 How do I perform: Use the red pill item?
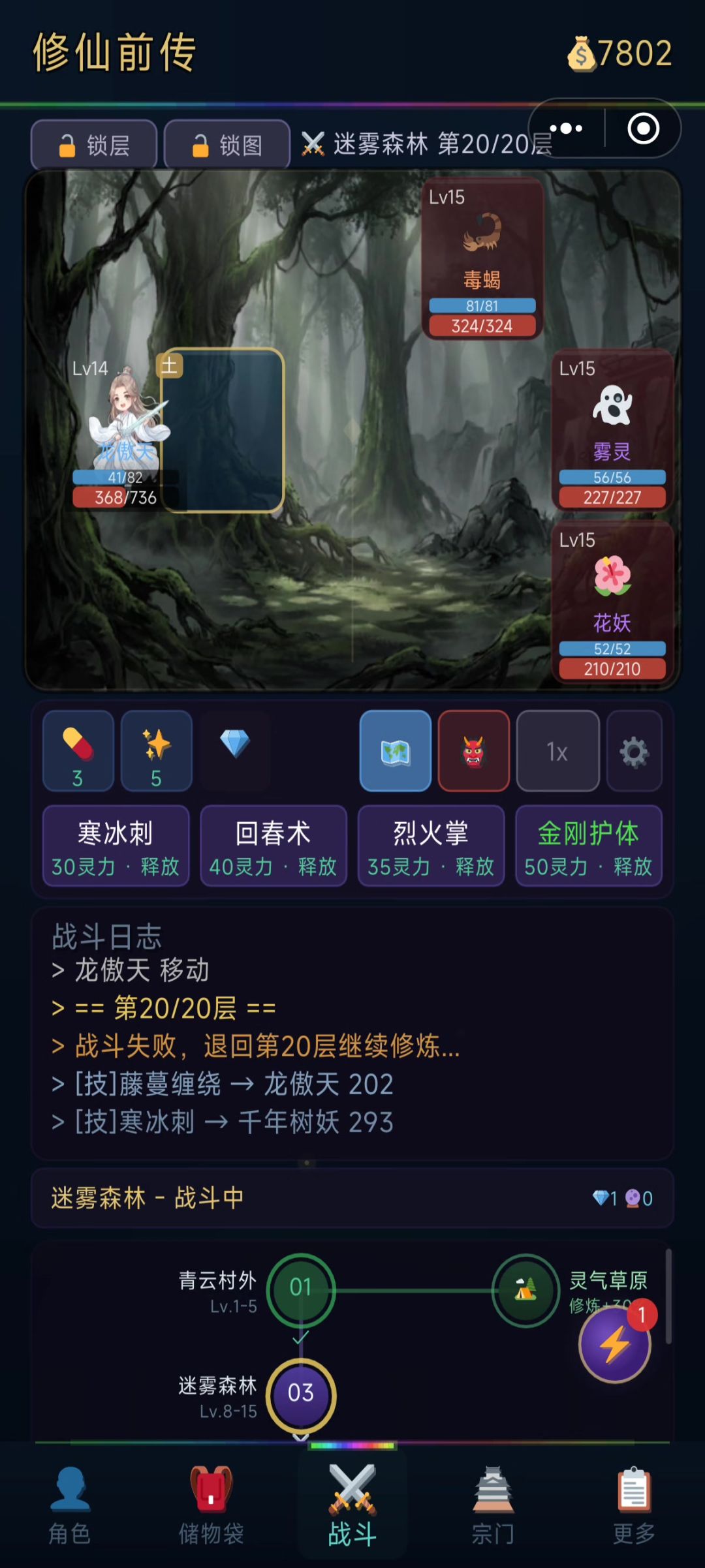click(x=78, y=751)
